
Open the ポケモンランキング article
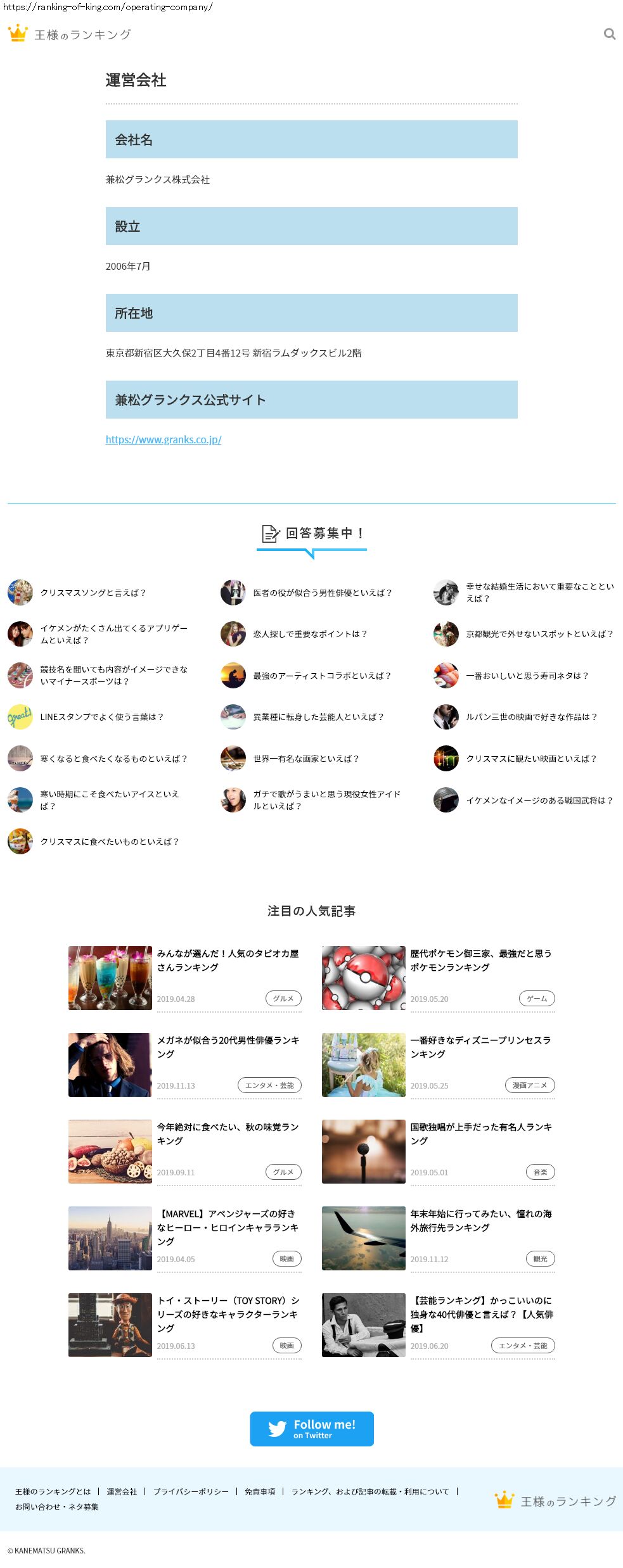[480, 960]
